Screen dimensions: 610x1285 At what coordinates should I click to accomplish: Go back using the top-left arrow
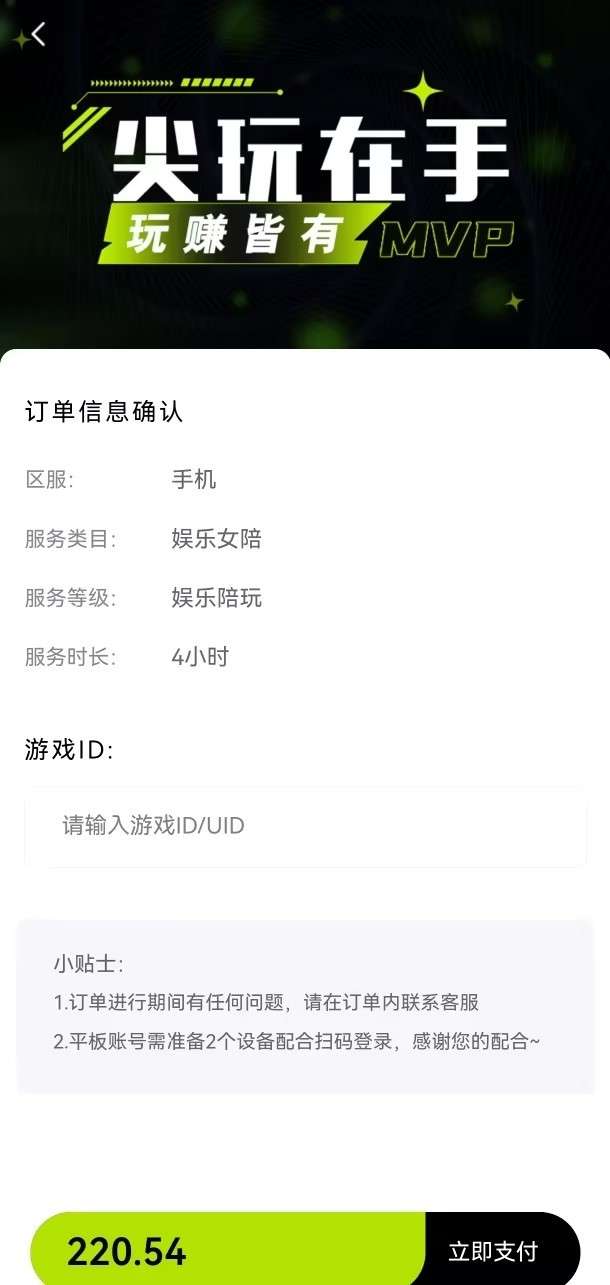coord(38,34)
